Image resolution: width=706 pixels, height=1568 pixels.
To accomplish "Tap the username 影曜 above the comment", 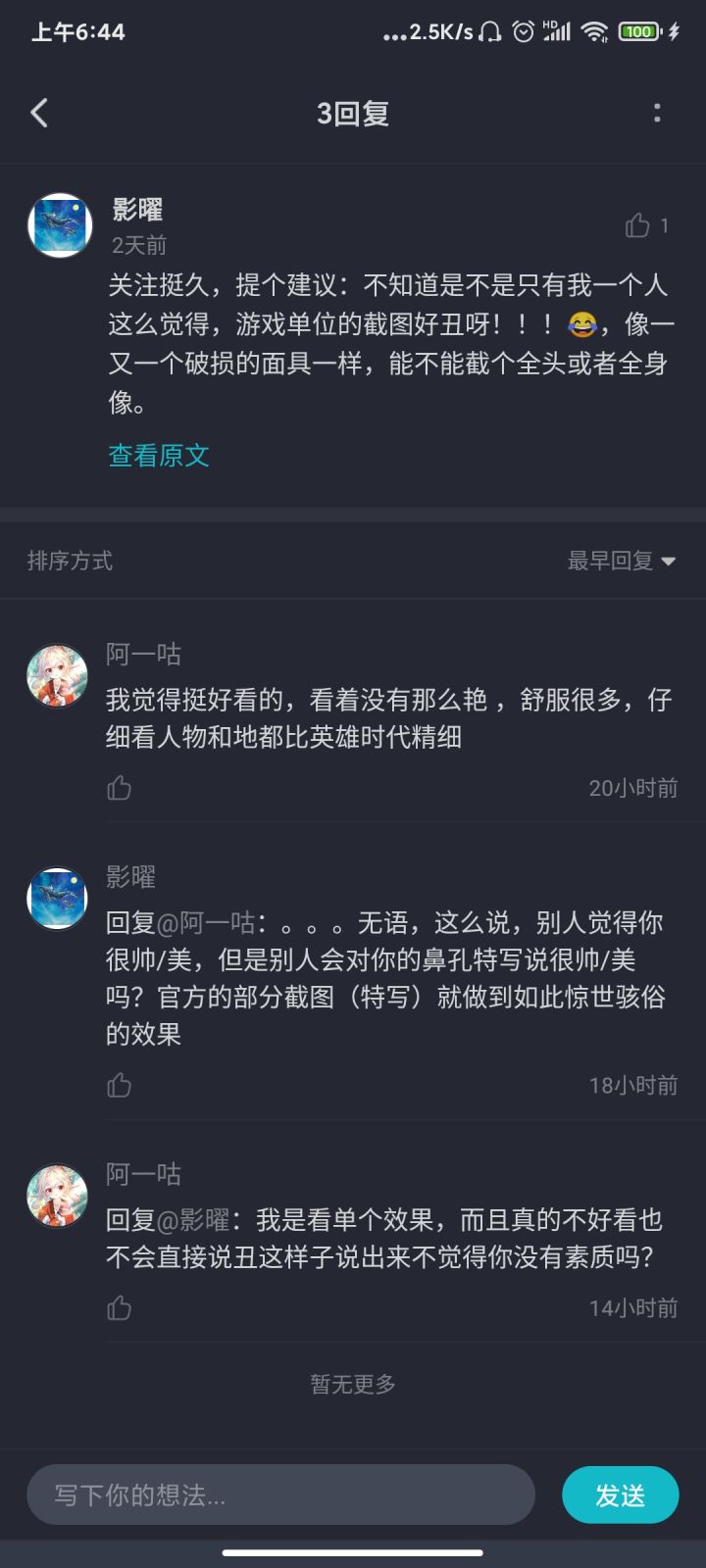I will coord(136,210).
